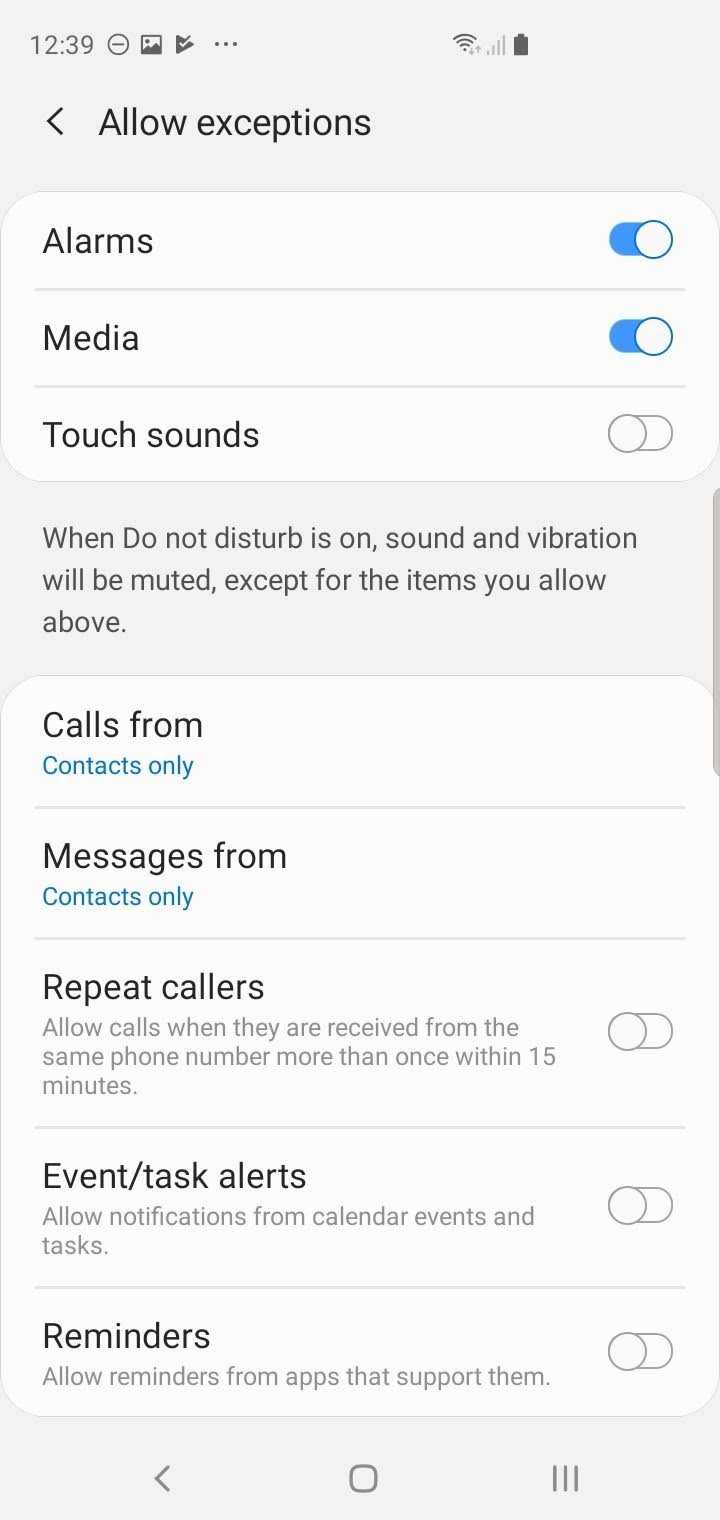Image resolution: width=720 pixels, height=1520 pixels.
Task: Select Contacts only under Messages from
Action: click(118, 896)
